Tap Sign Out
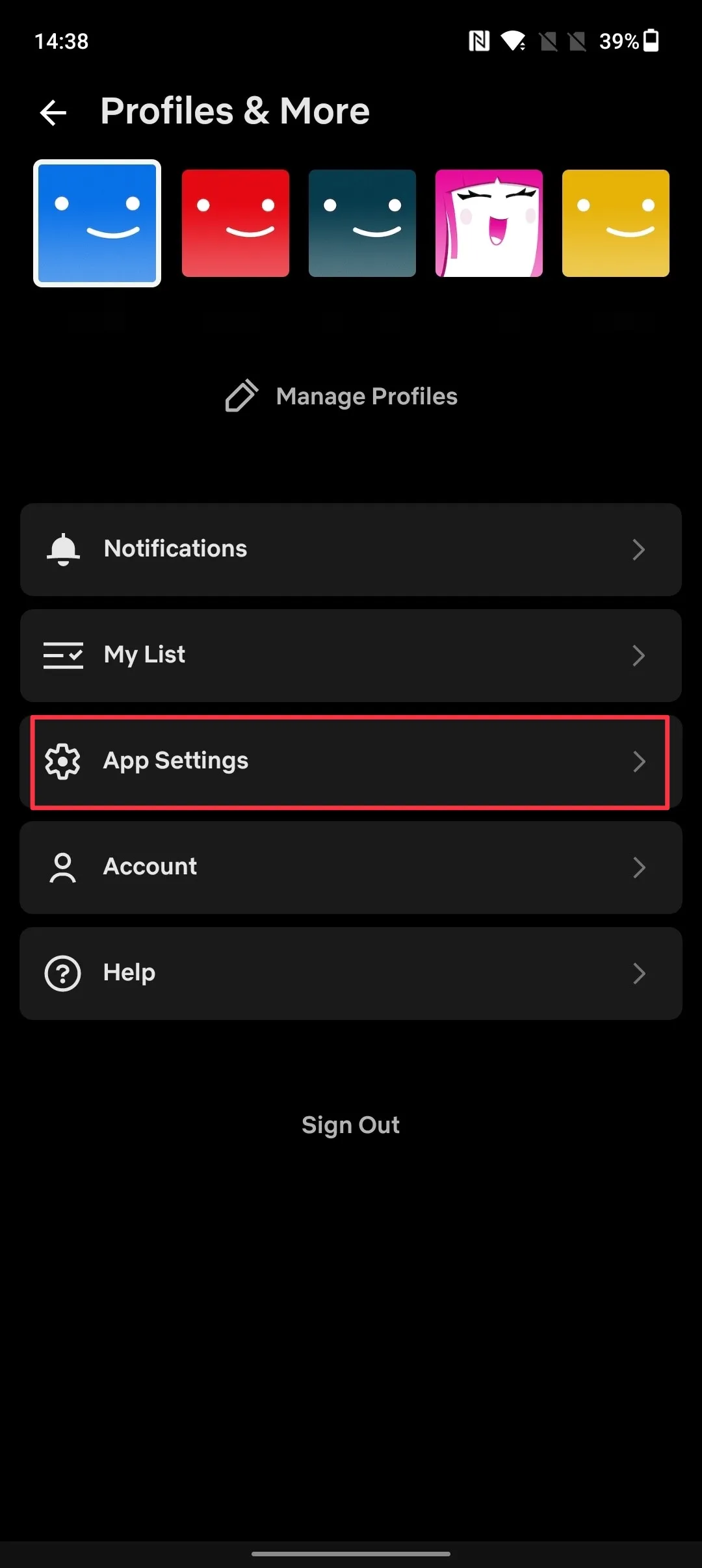Viewport: 702px width, 1568px height. (351, 1124)
